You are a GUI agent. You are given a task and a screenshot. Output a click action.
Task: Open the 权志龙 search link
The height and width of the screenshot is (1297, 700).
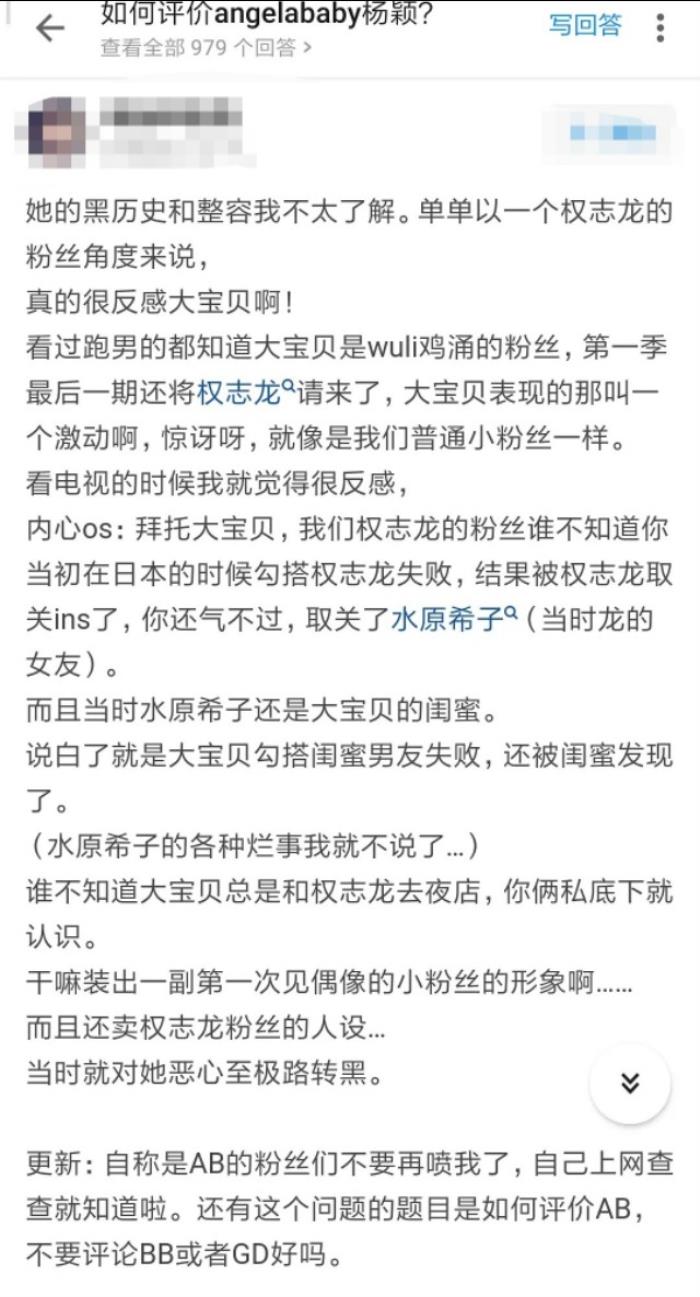tap(245, 394)
